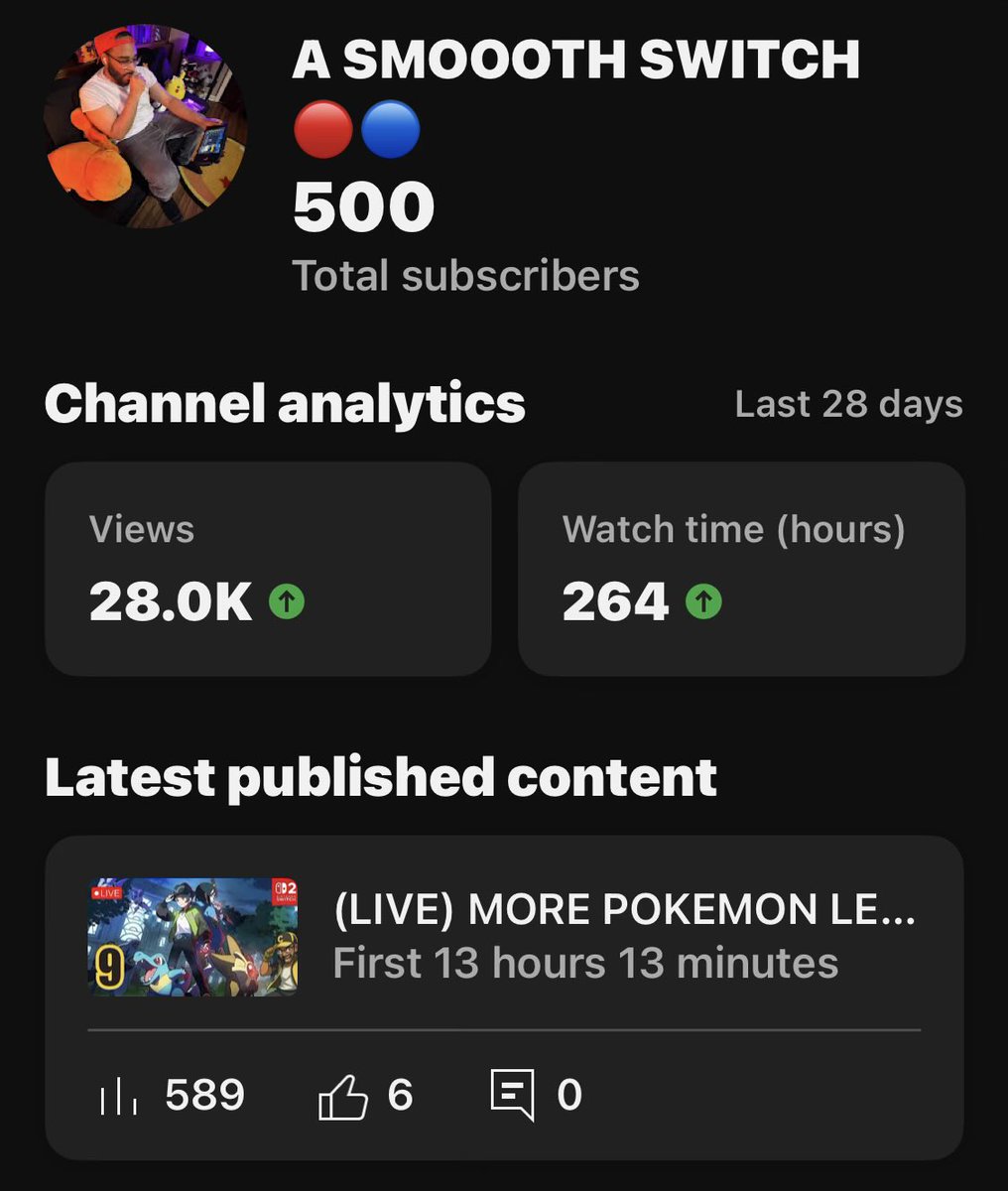Open the latest live Pokemon video card

tap(504, 938)
